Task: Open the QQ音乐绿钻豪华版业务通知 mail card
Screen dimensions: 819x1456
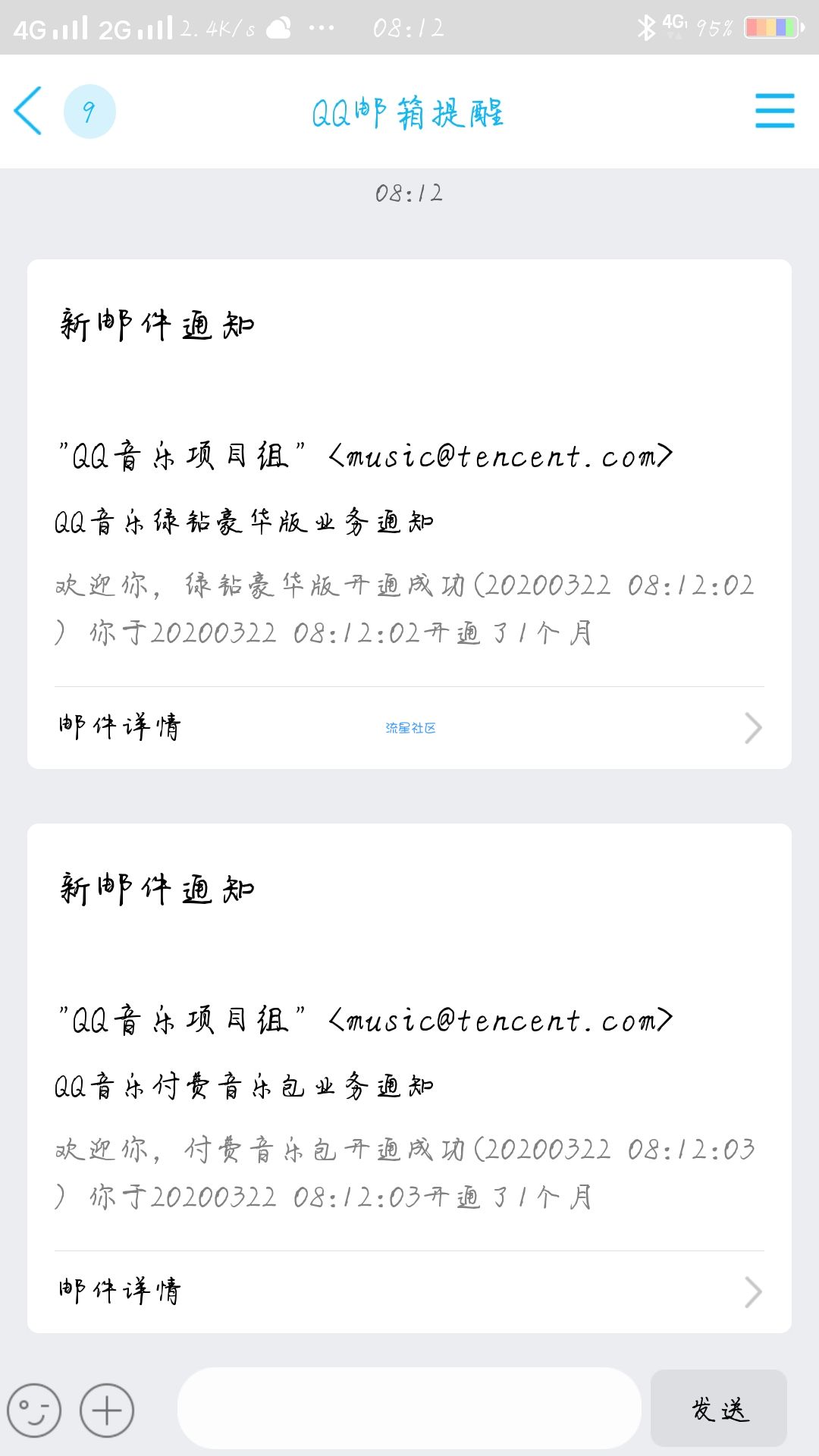Action: (409, 523)
